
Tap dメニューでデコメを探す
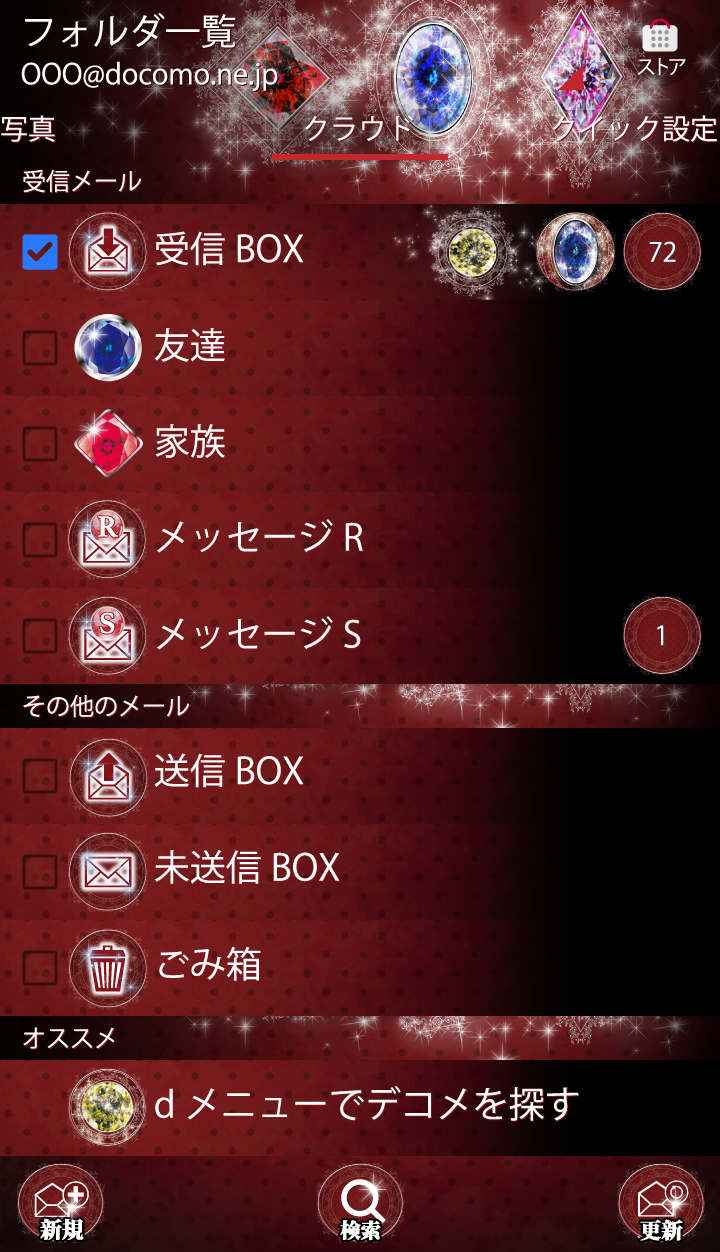(366, 1105)
